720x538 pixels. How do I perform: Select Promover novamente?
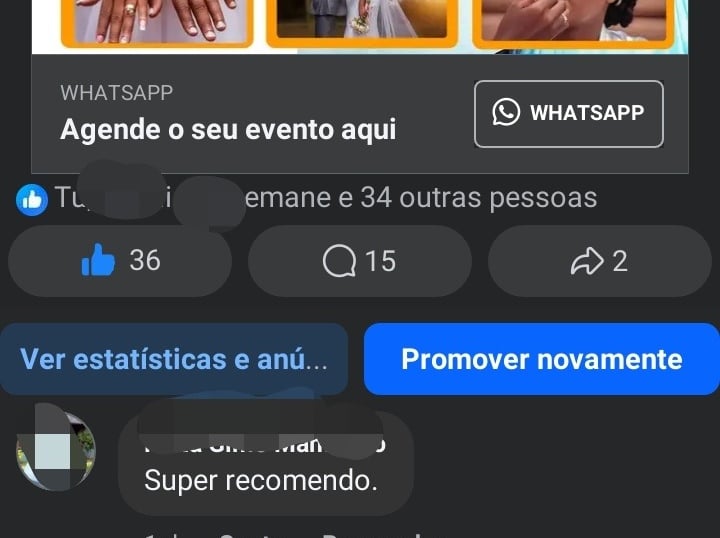tap(541, 359)
